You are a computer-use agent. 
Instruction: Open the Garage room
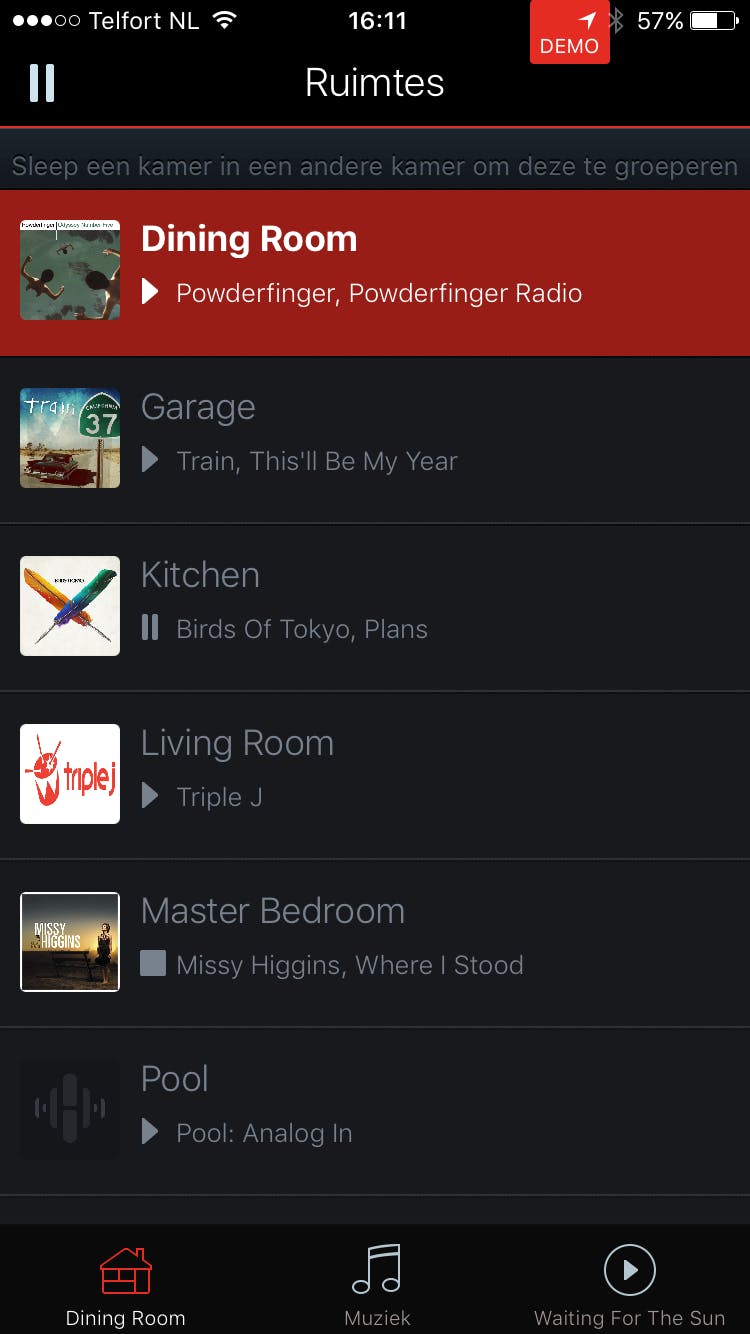[375, 439]
